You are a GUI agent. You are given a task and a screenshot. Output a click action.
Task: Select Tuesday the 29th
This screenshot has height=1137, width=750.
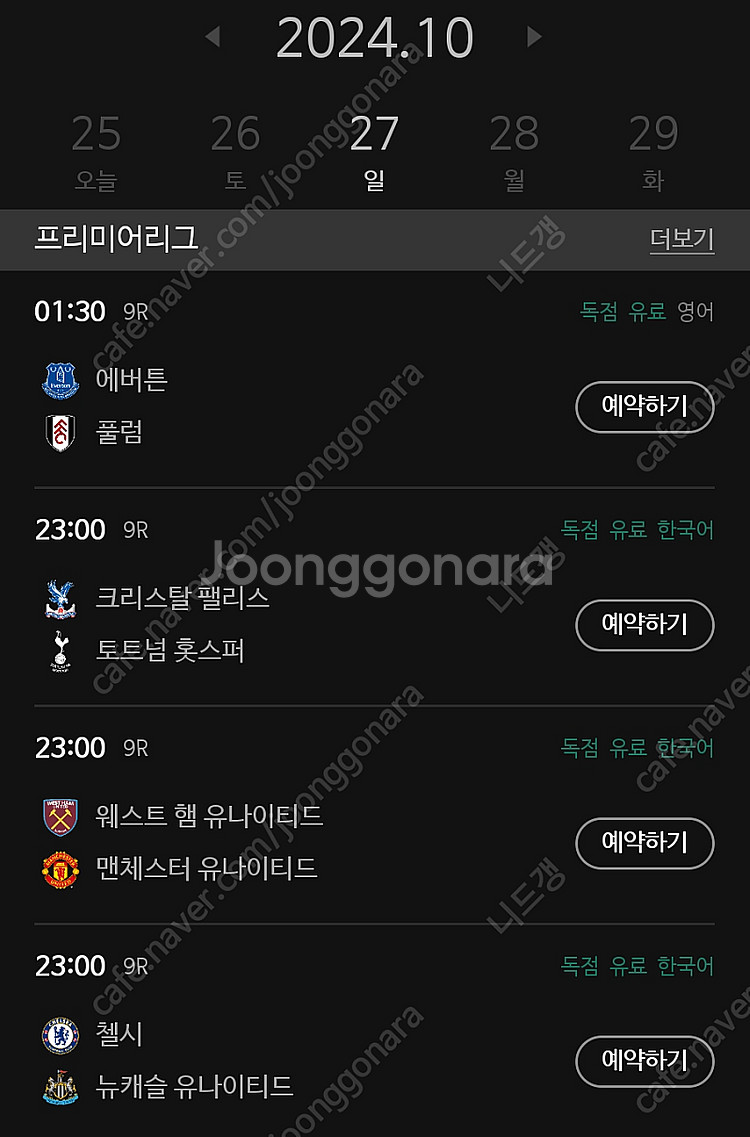click(653, 151)
